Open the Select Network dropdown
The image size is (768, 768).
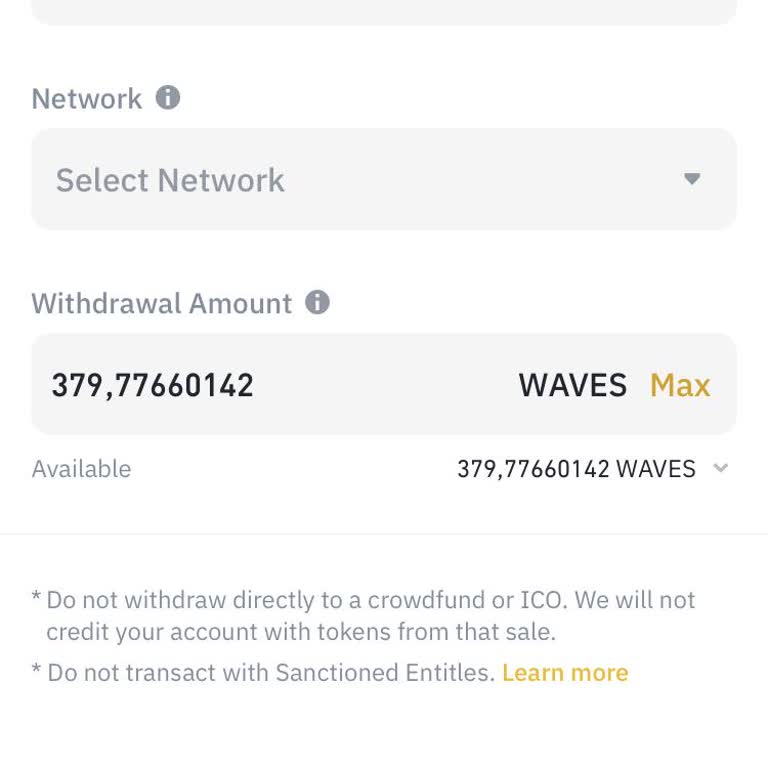click(384, 180)
